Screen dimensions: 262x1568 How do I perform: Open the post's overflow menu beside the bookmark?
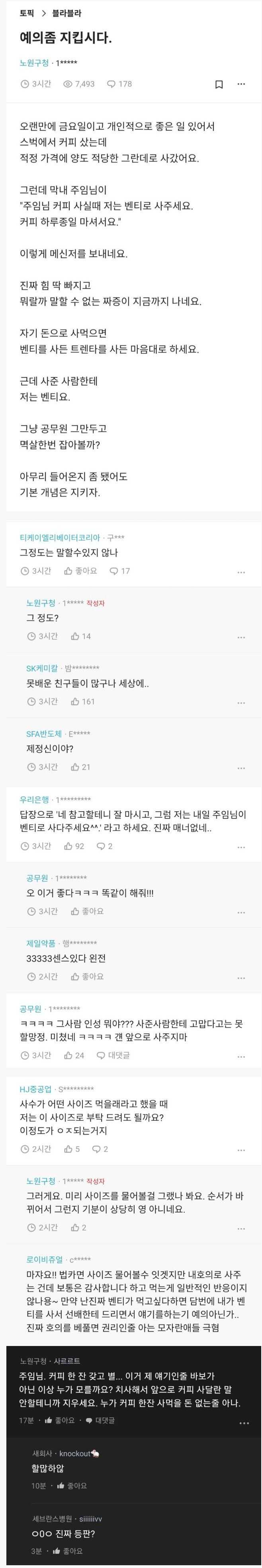click(x=241, y=84)
